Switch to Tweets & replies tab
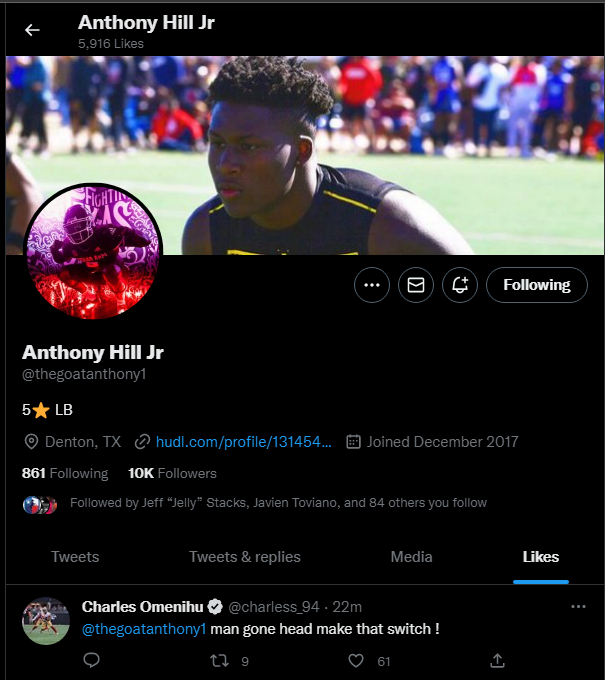605x680 pixels. coord(245,557)
